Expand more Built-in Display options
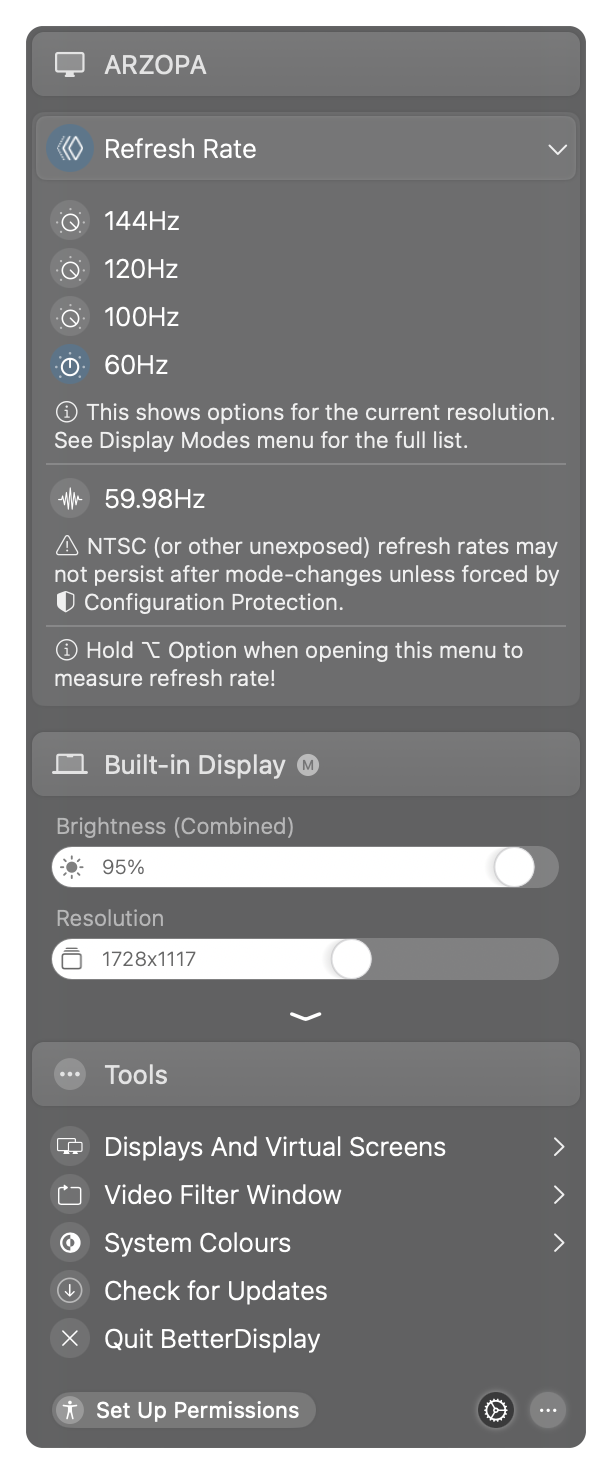The image size is (612, 1474). pyautogui.click(x=305, y=1017)
